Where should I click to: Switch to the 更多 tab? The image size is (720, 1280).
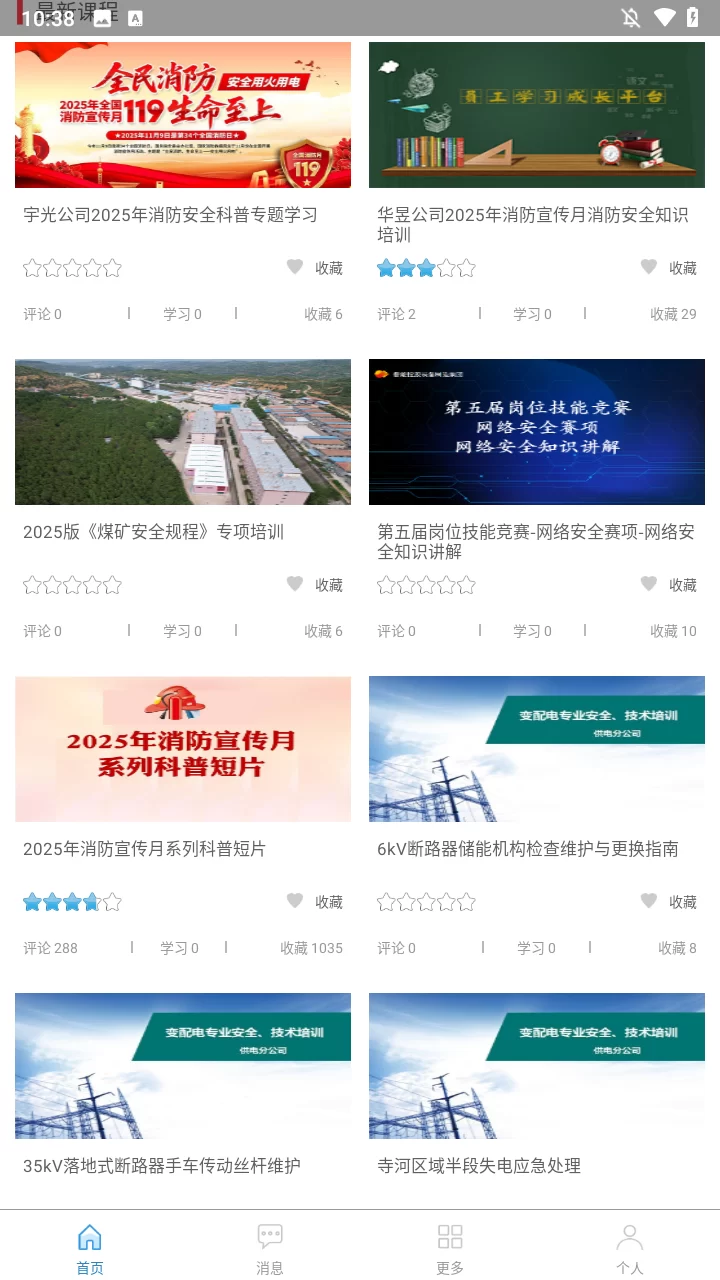449,1240
